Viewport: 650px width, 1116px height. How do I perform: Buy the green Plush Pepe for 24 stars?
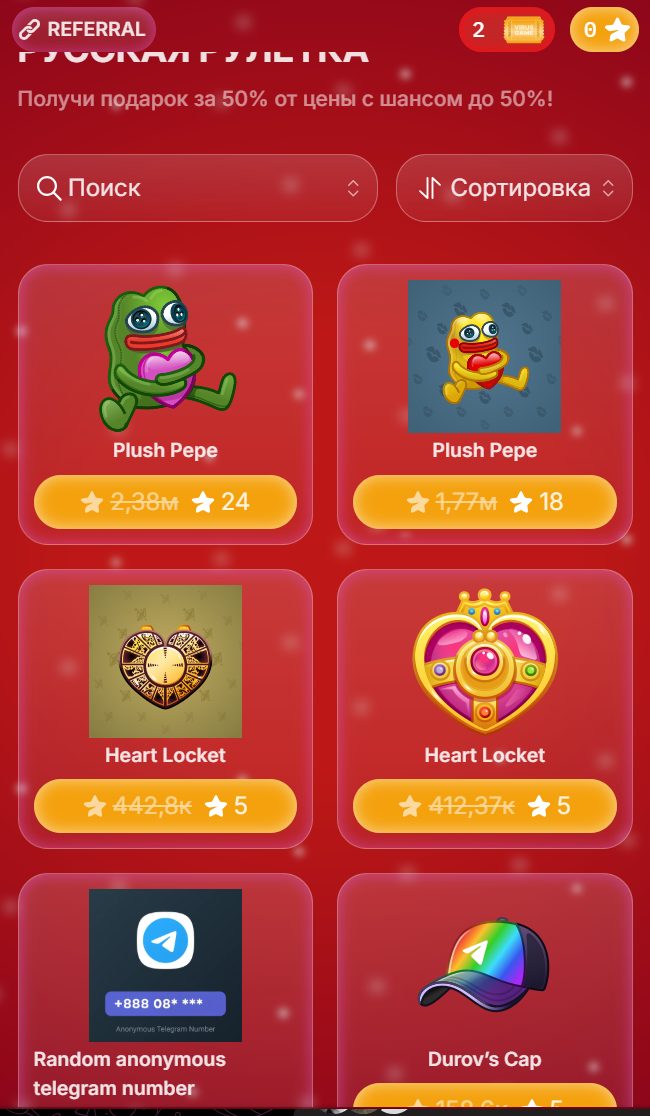pyautogui.click(x=165, y=502)
